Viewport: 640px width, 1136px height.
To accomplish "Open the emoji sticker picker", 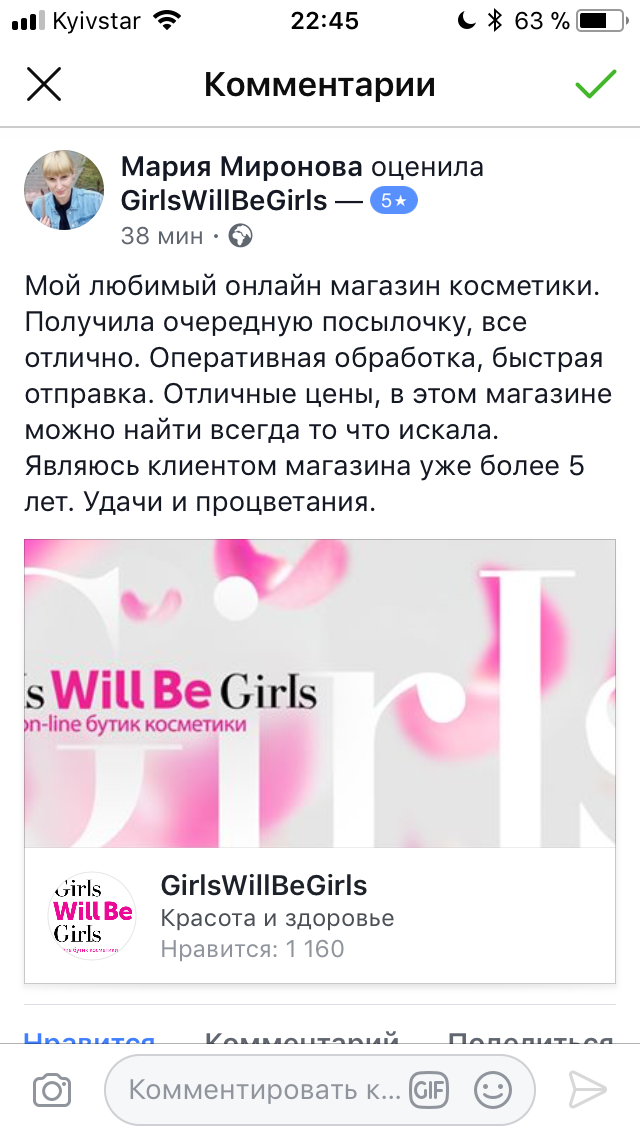I will click(492, 1089).
